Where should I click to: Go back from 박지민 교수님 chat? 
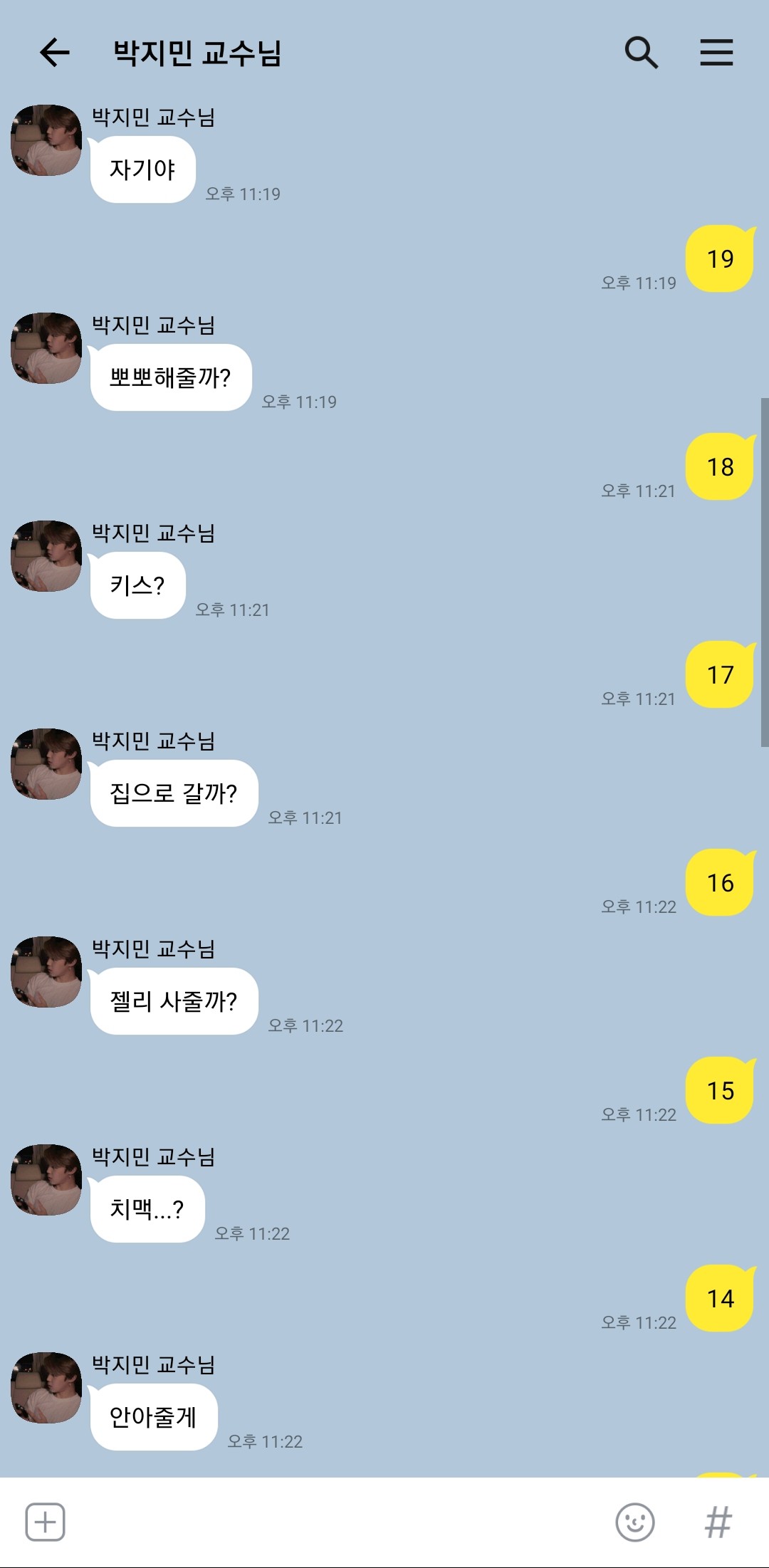tap(55, 53)
